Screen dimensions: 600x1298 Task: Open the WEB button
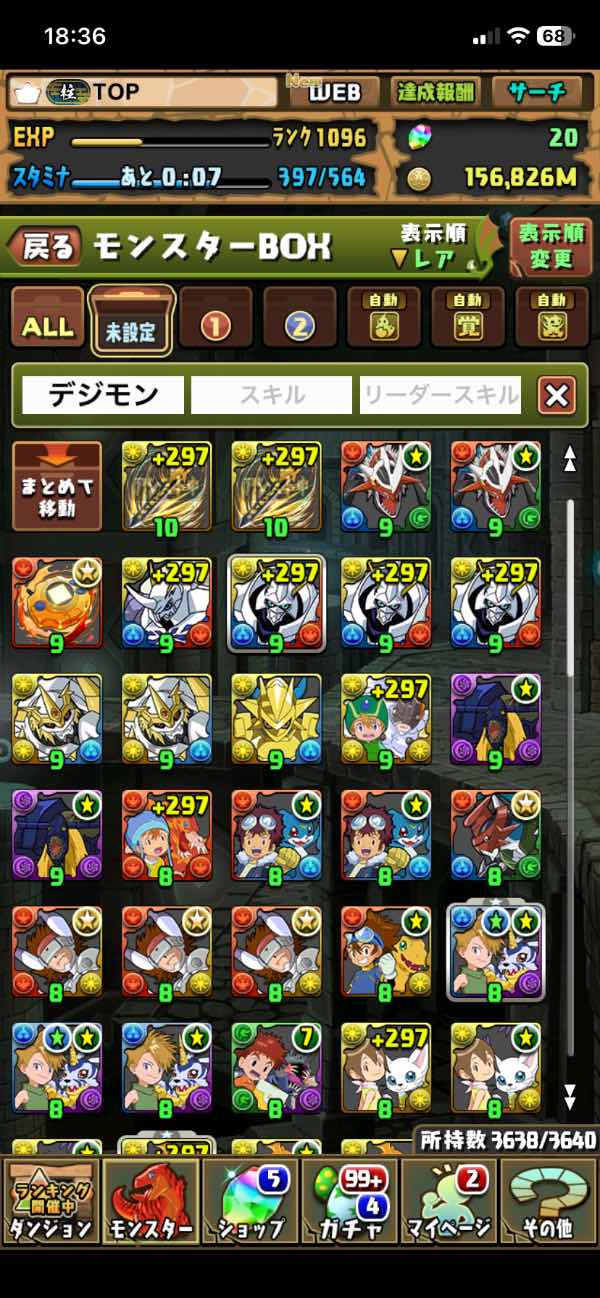333,93
